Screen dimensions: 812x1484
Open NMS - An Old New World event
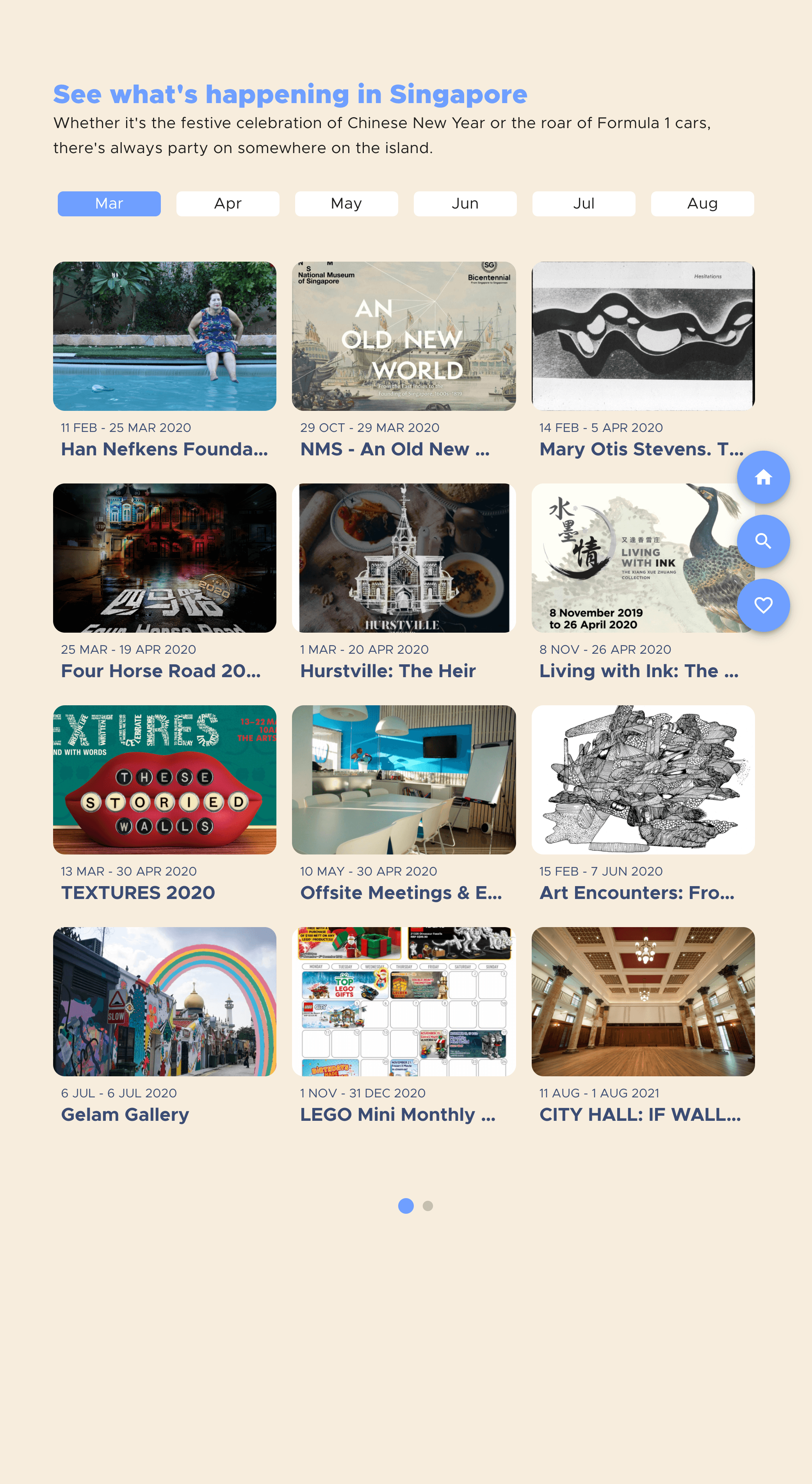pyautogui.click(x=404, y=336)
